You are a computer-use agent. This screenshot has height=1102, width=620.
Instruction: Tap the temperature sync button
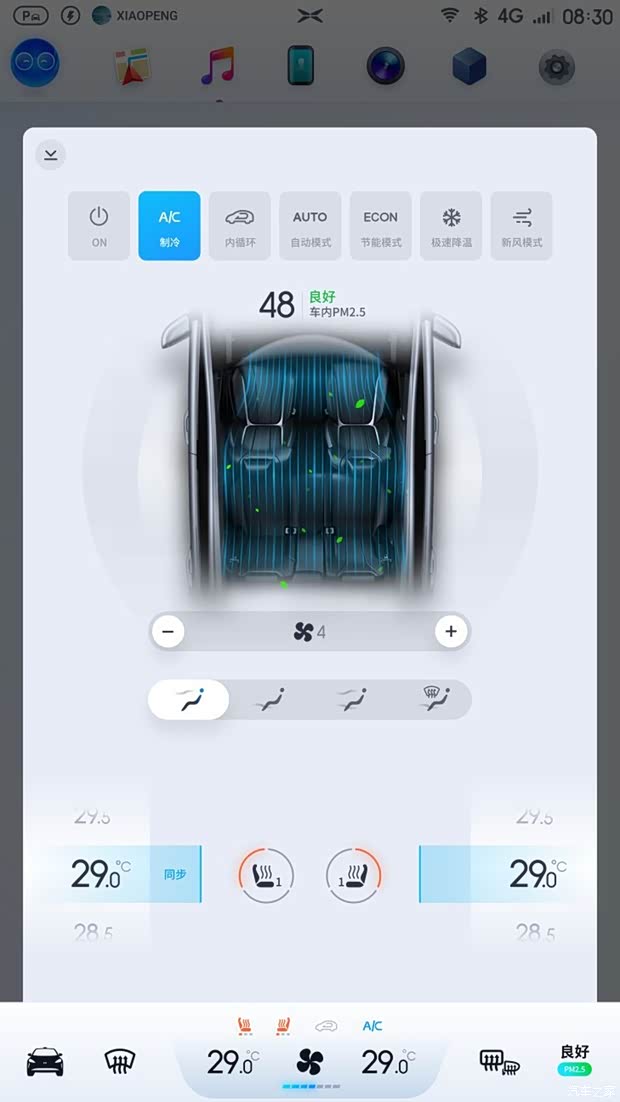point(175,874)
